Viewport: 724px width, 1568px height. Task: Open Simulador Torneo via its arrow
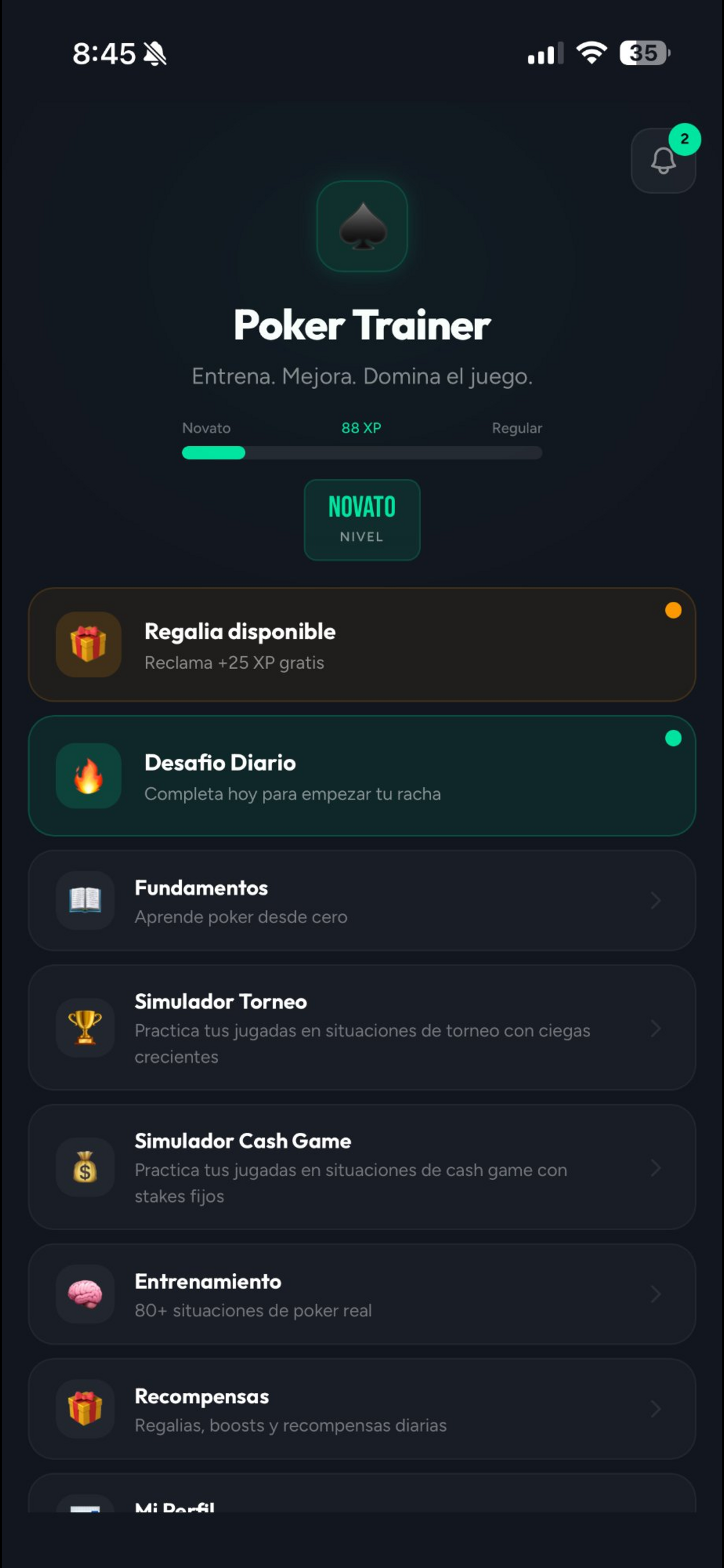[x=656, y=1028]
